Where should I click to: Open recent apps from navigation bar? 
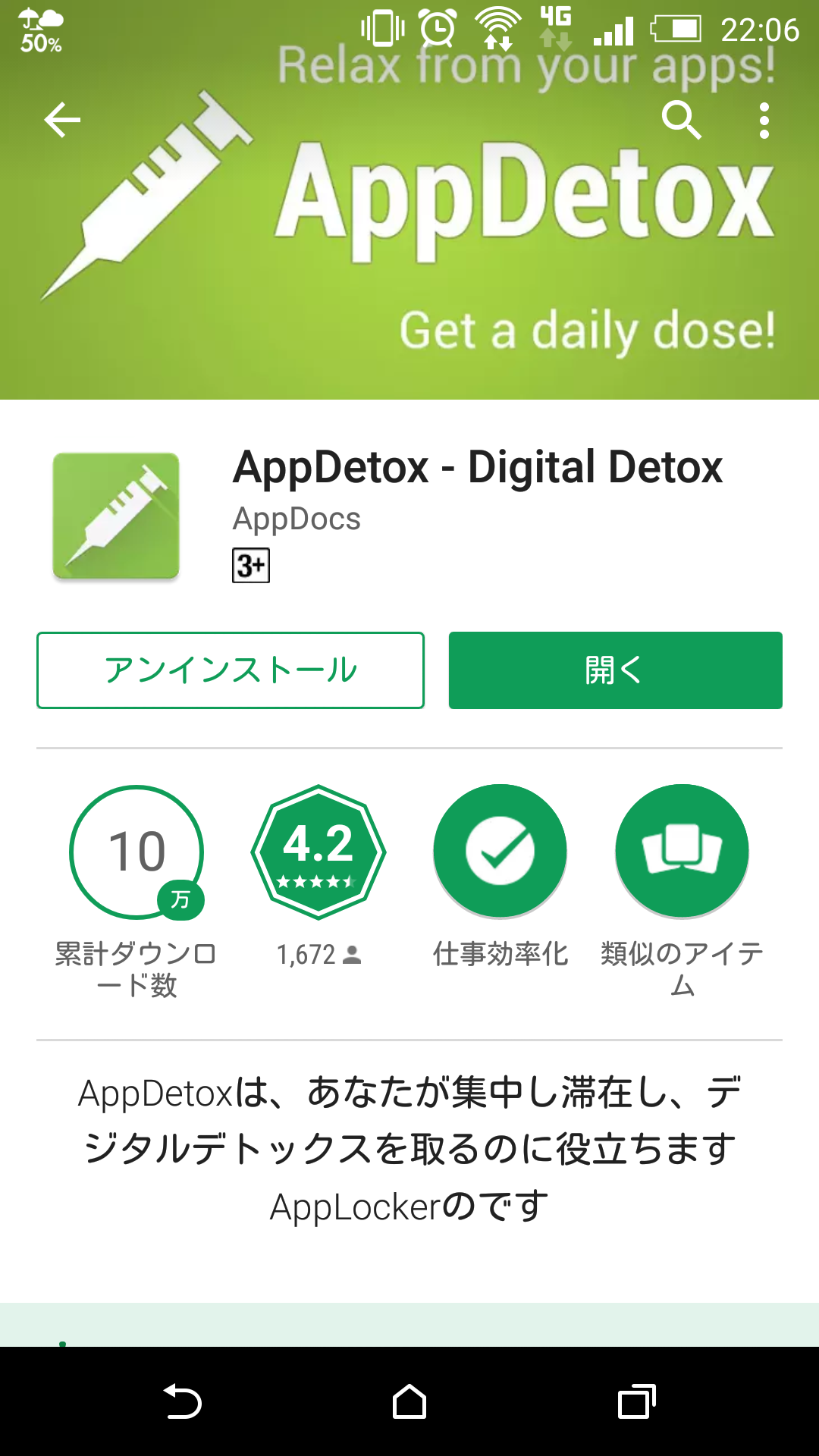point(636,1401)
